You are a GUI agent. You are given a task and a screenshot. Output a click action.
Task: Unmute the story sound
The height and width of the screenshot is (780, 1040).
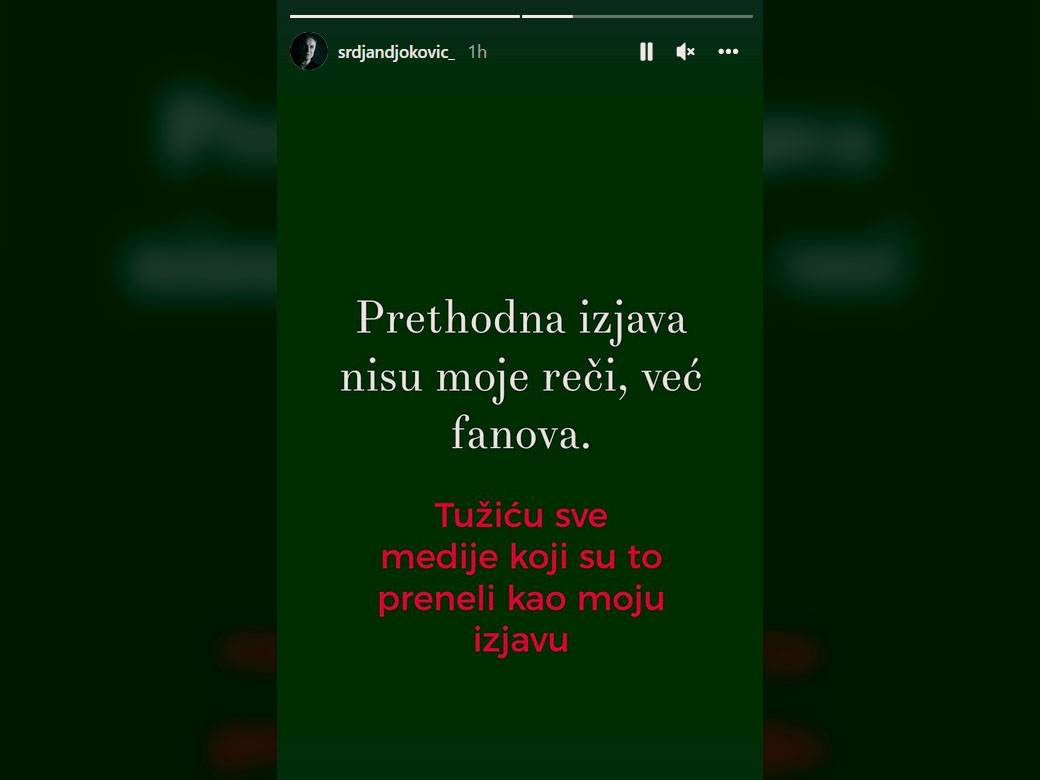pyautogui.click(x=685, y=52)
